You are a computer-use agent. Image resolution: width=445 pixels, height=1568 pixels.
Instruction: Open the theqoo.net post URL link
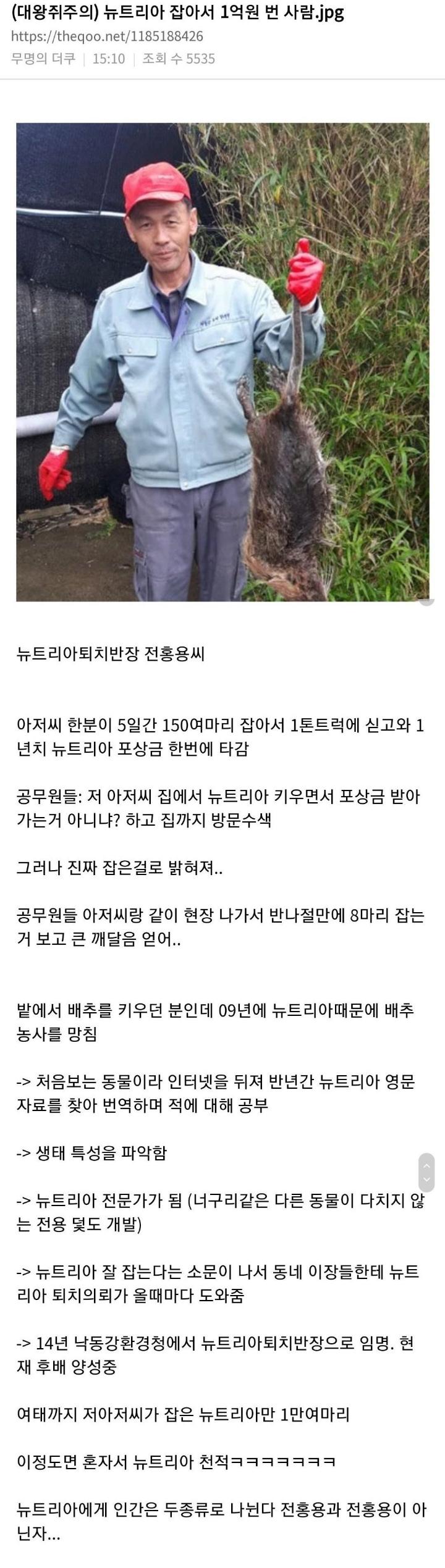107,36
